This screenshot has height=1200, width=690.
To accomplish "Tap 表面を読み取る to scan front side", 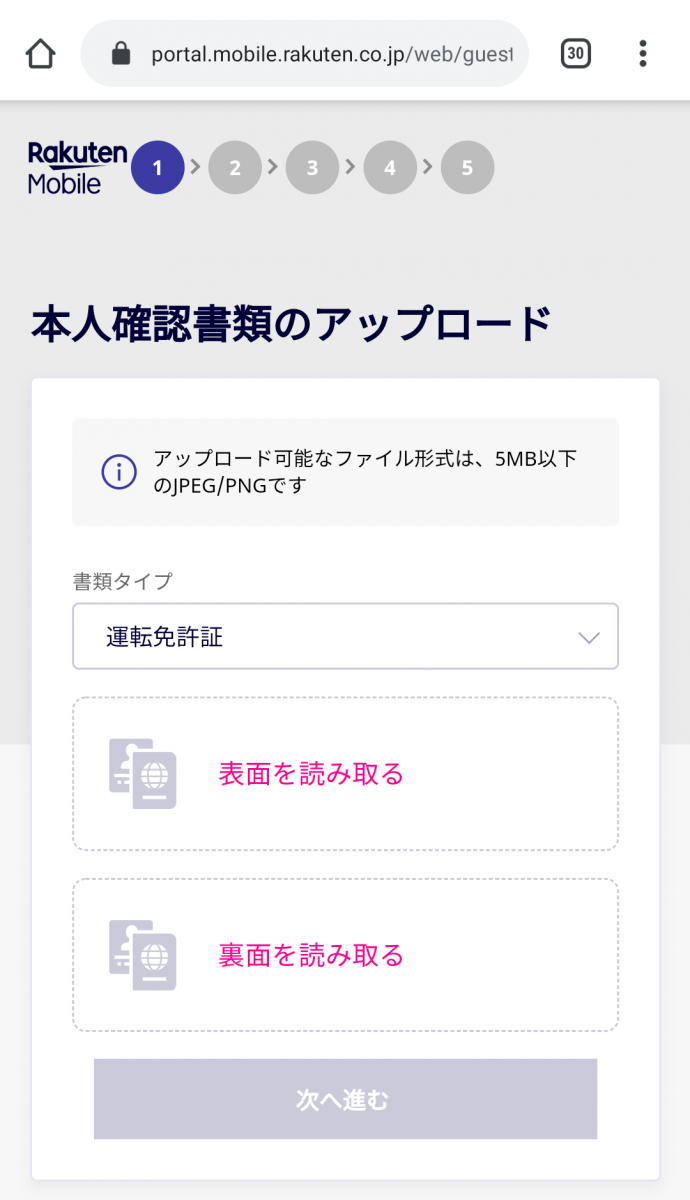I will pos(345,774).
